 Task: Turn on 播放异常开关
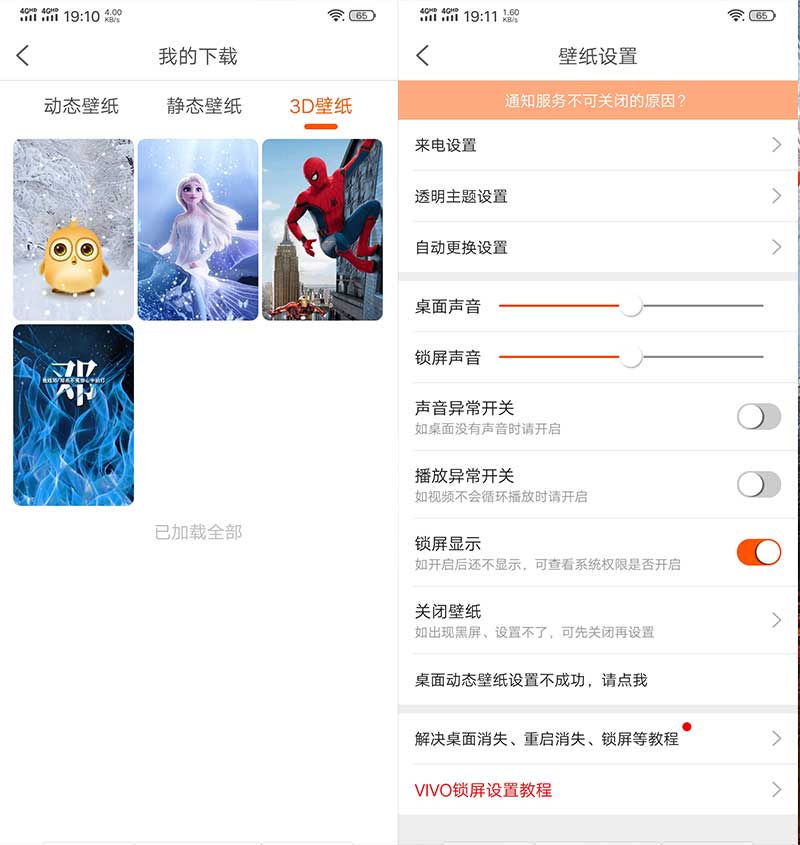(758, 484)
